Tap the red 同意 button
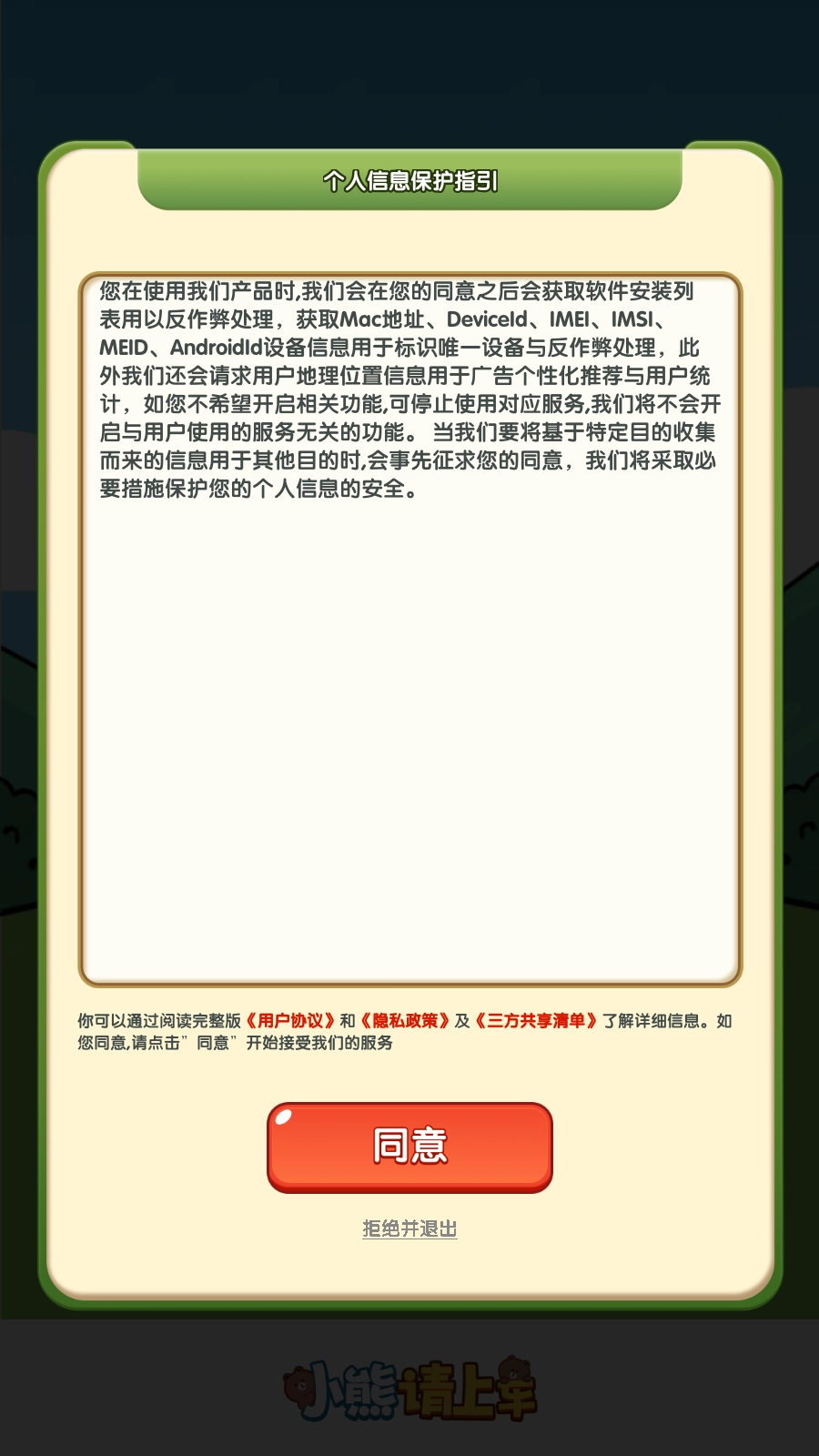819x1456 pixels. click(x=409, y=1147)
